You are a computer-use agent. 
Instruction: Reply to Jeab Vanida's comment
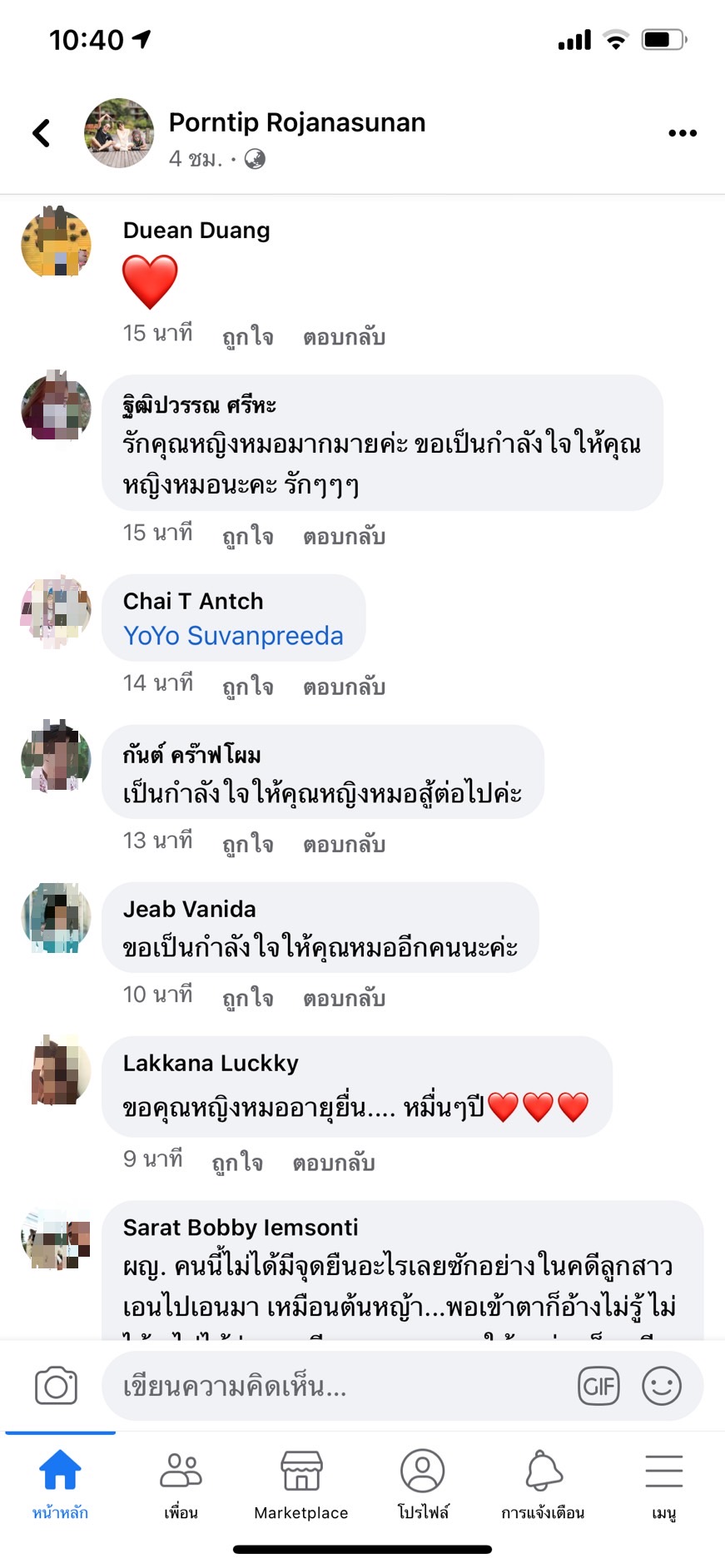[344, 998]
